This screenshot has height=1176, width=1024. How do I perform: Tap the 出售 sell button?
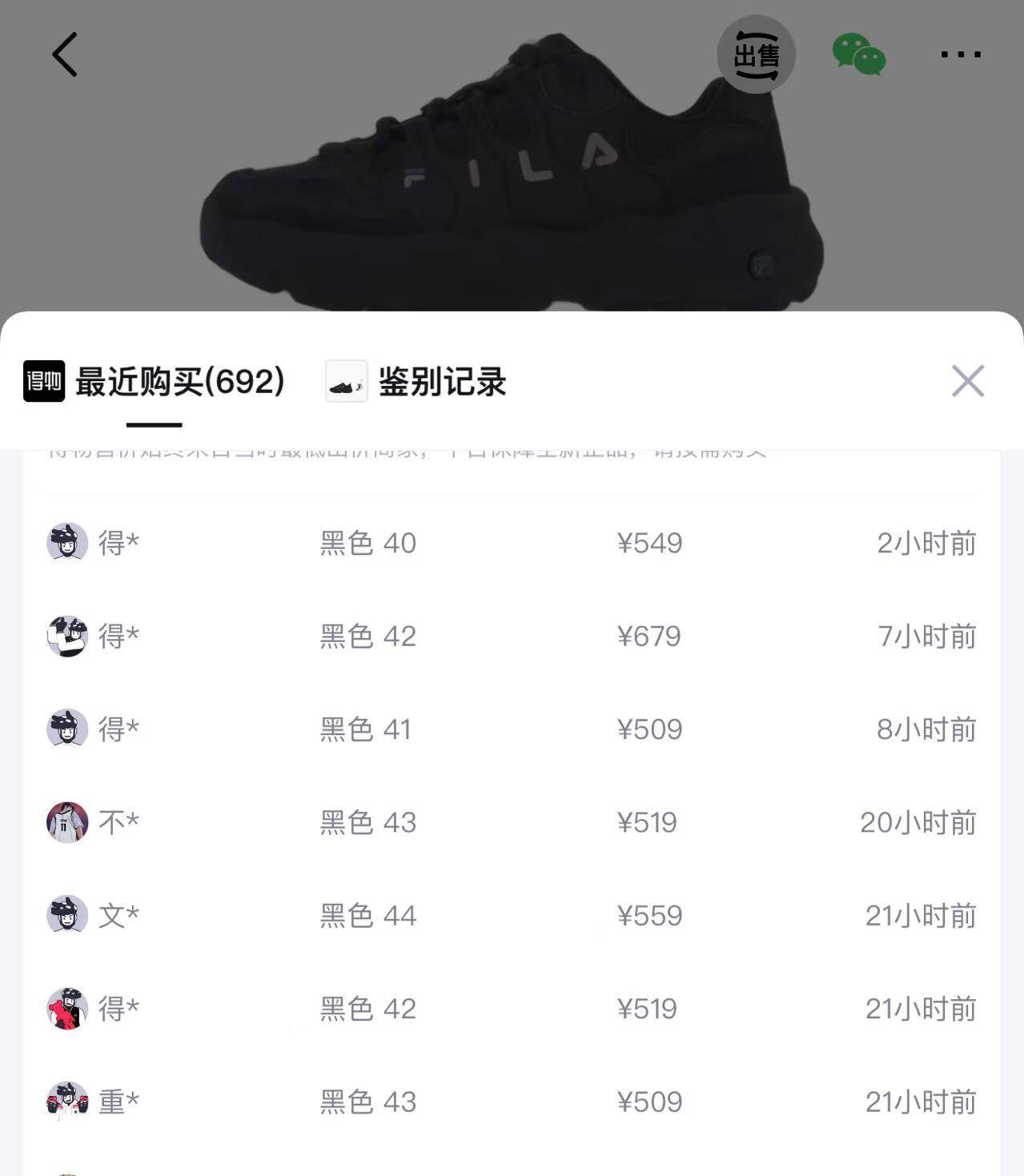coord(756,54)
